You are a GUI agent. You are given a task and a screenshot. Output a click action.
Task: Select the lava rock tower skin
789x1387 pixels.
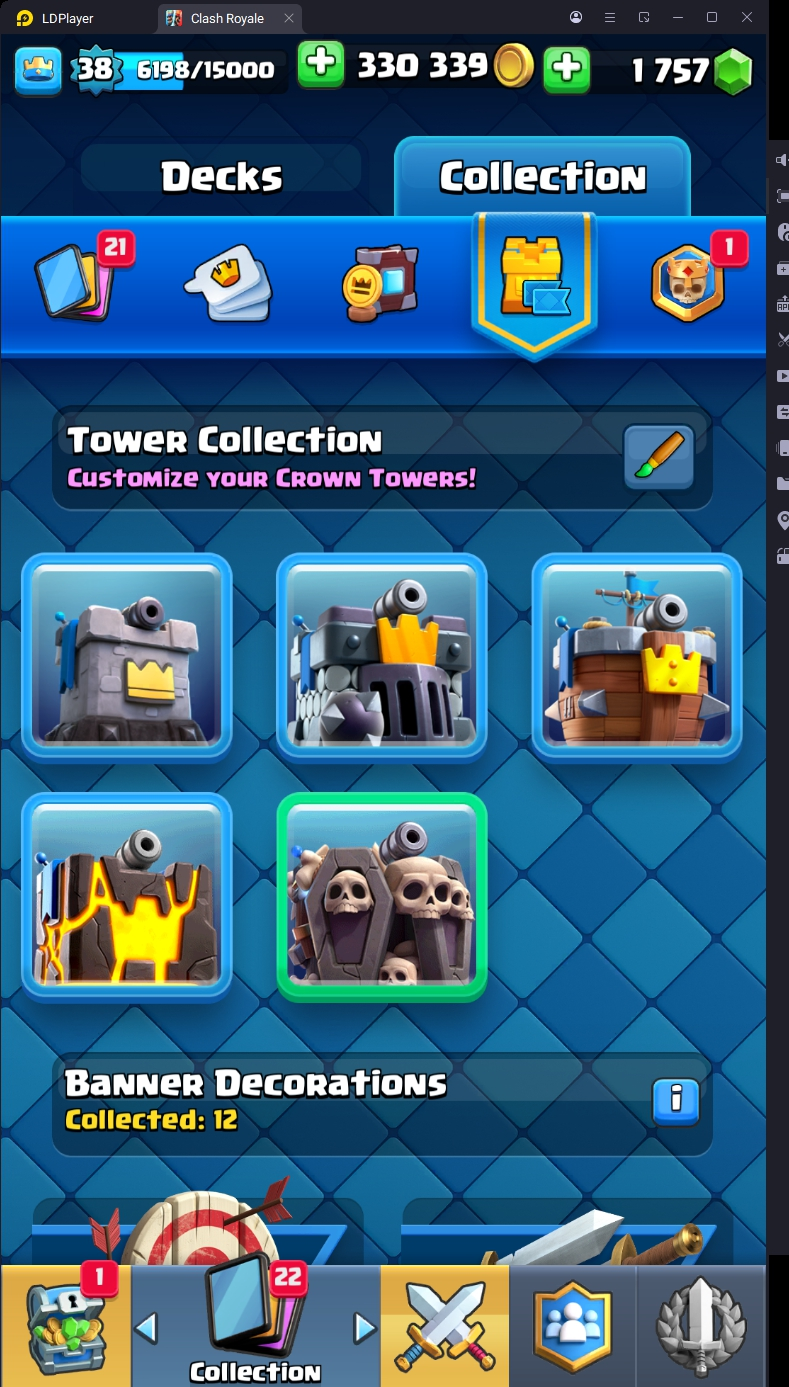tap(127, 897)
